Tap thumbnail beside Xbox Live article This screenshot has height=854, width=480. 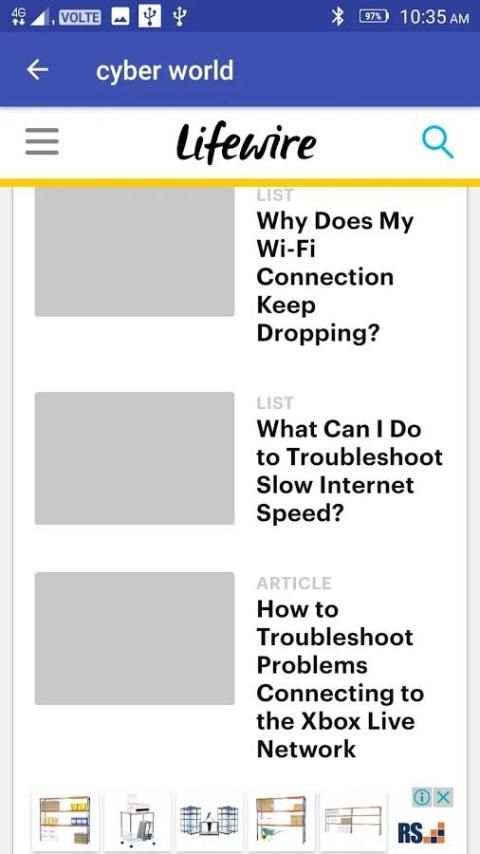point(135,638)
